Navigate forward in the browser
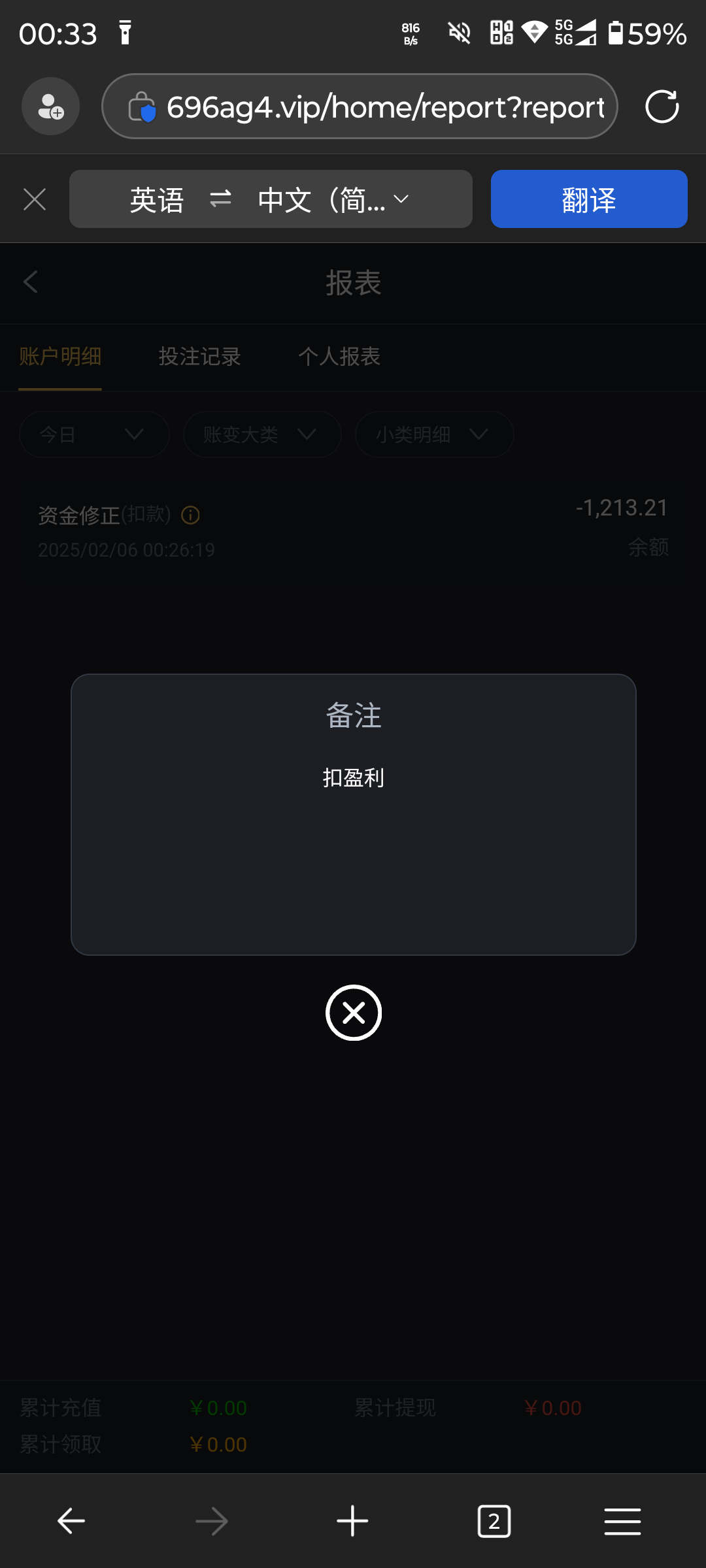The width and height of the screenshot is (706, 1568). point(212,1520)
